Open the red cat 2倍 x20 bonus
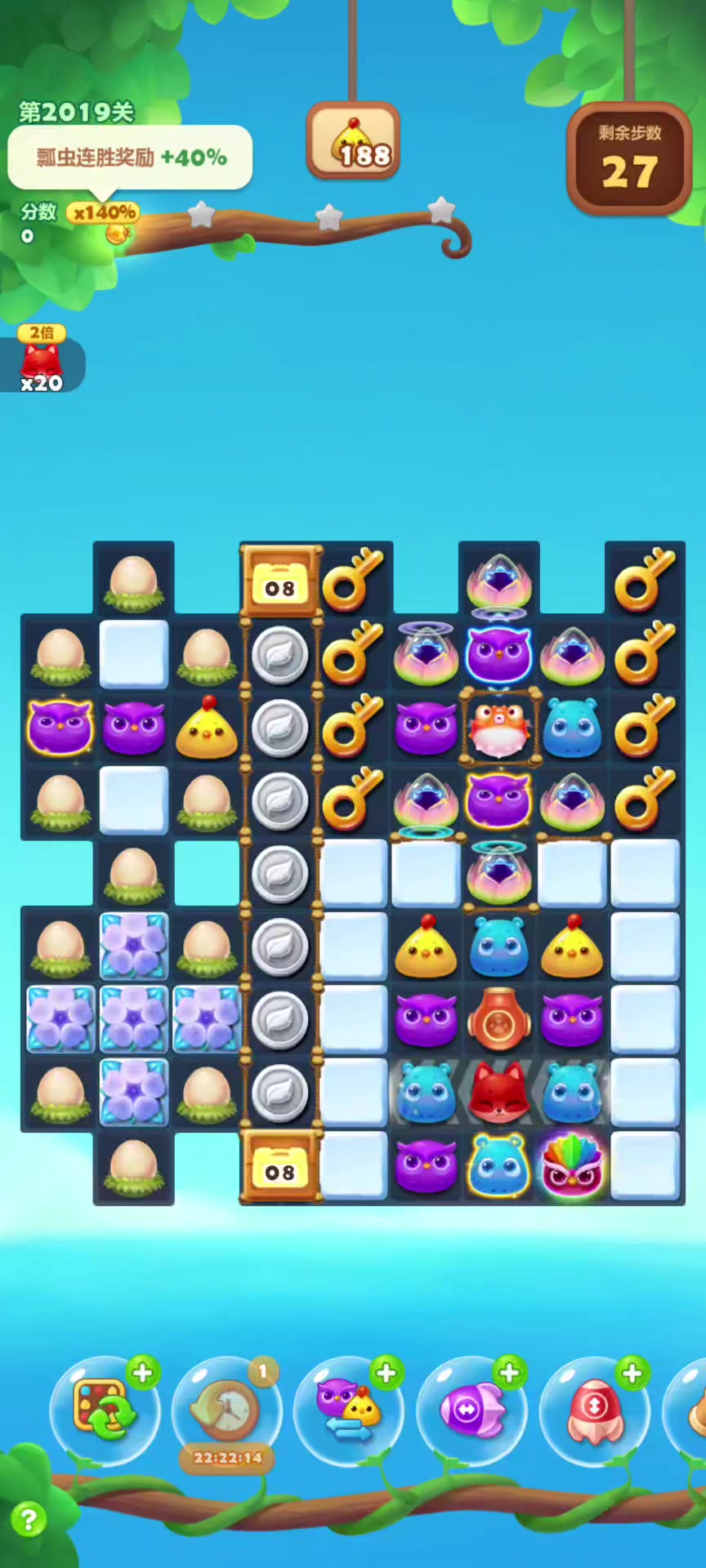 click(x=41, y=361)
